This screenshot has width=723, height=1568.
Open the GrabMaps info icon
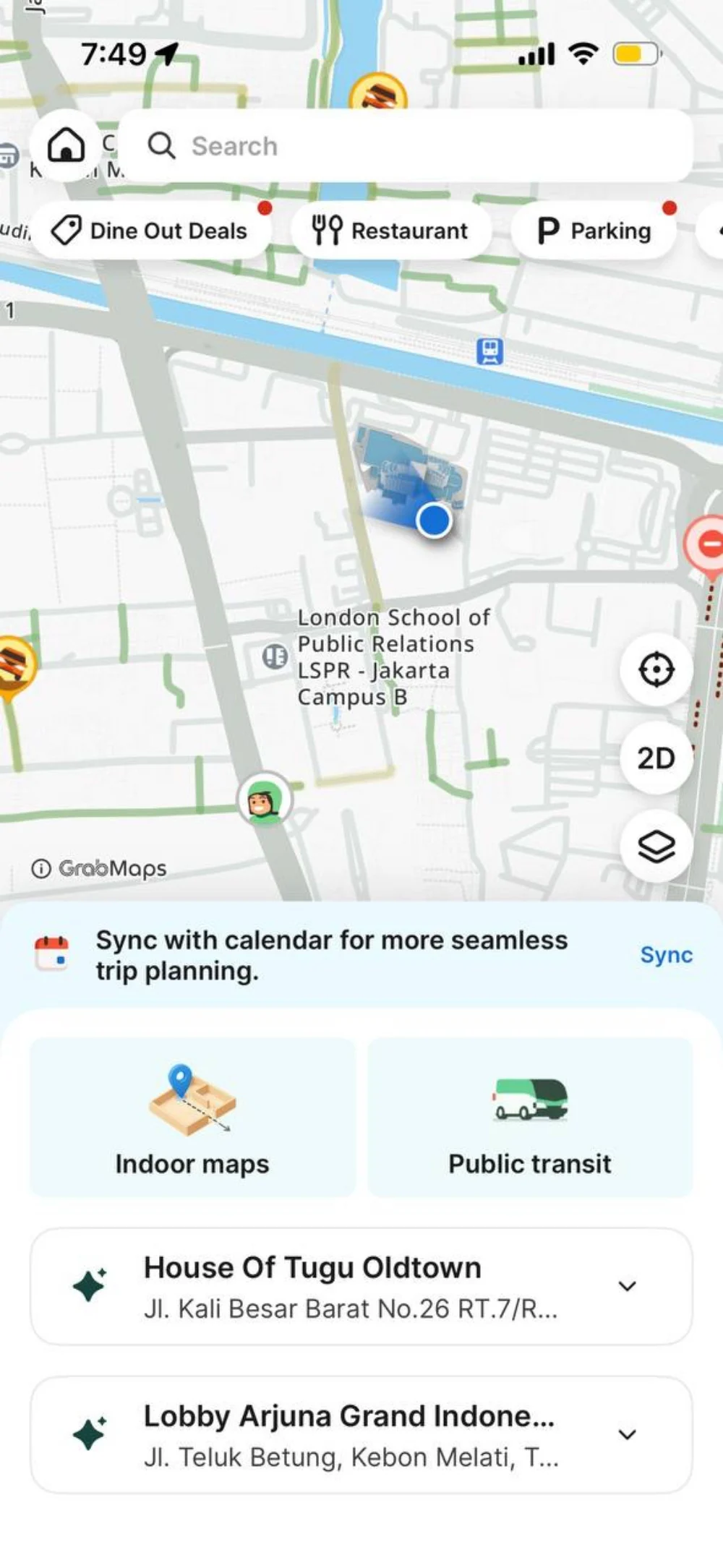pos(41,868)
